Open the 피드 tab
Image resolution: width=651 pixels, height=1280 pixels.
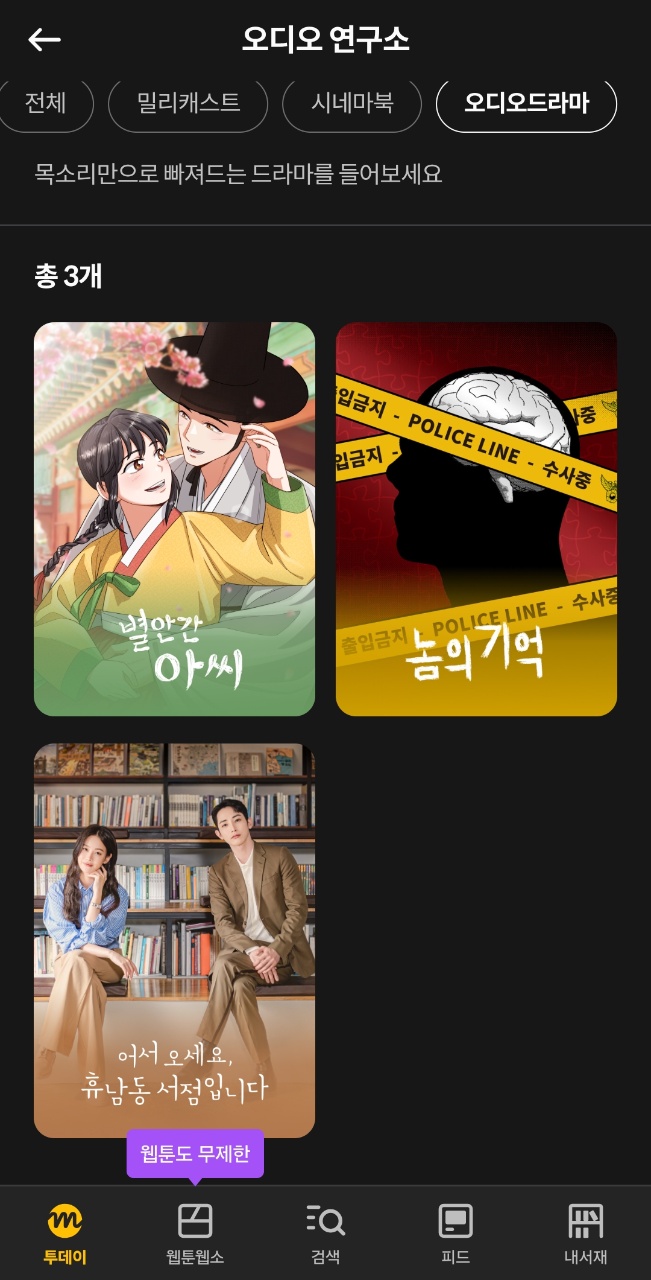click(455, 1233)
